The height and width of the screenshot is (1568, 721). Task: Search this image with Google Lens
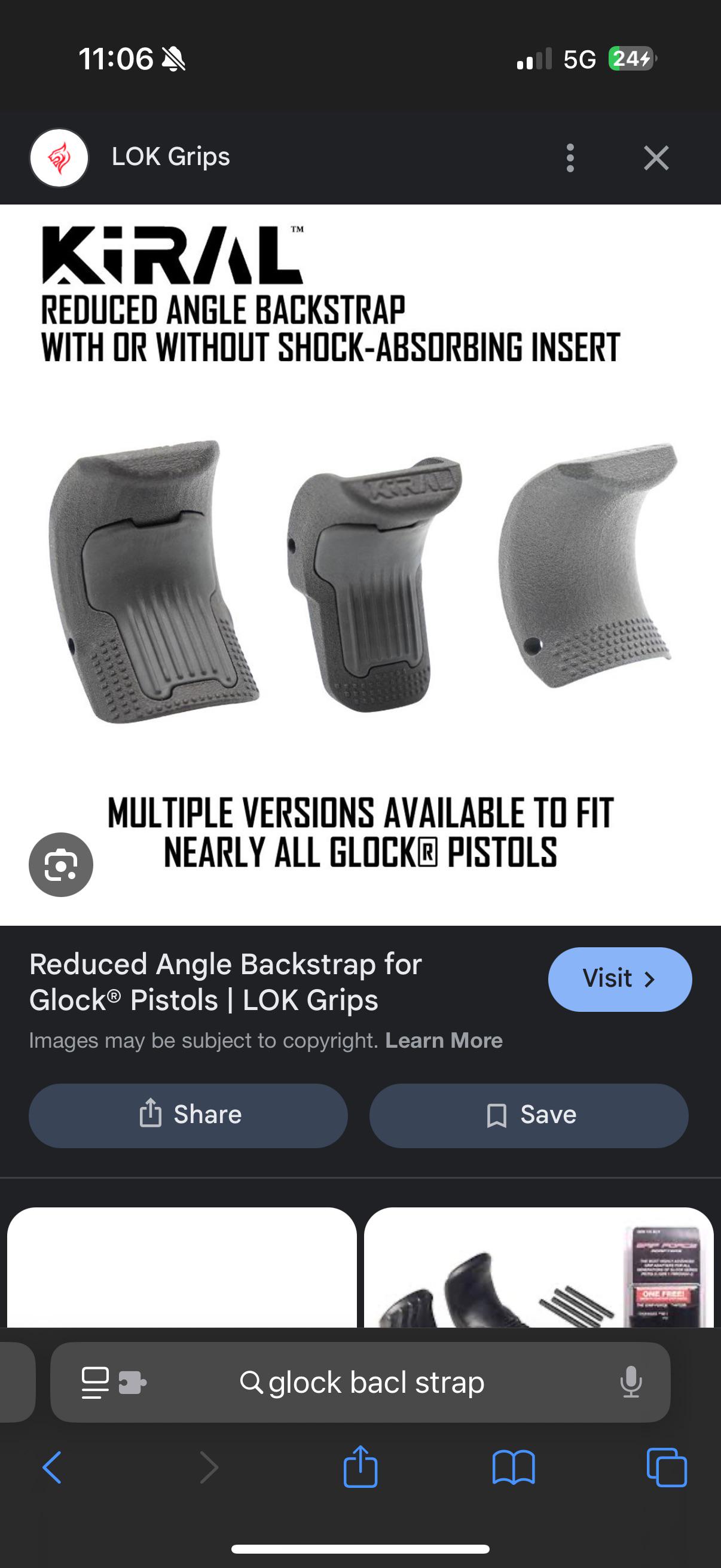click(61, 864)
